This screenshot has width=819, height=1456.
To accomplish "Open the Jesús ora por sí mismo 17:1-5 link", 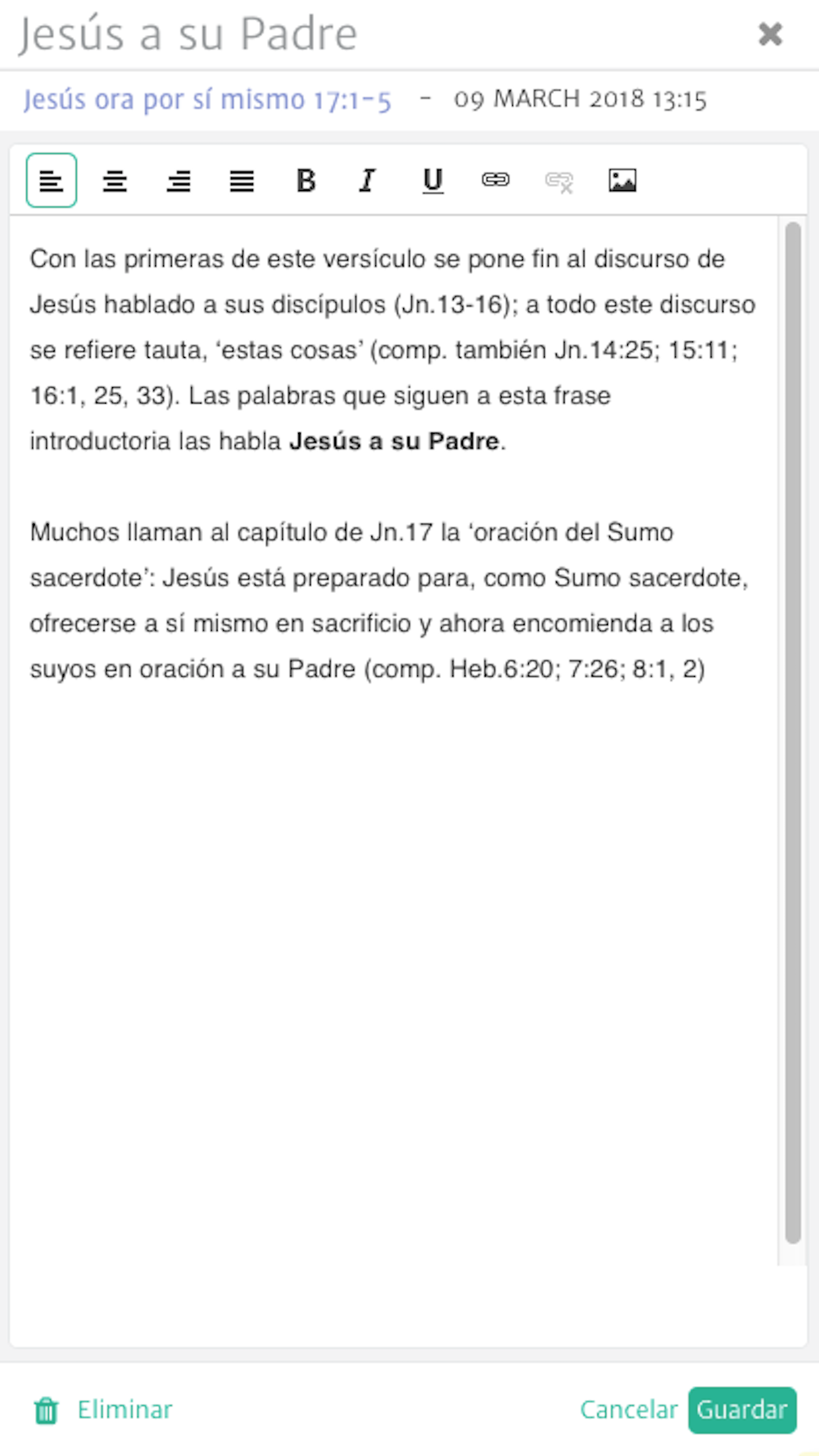I will point(208,100).
